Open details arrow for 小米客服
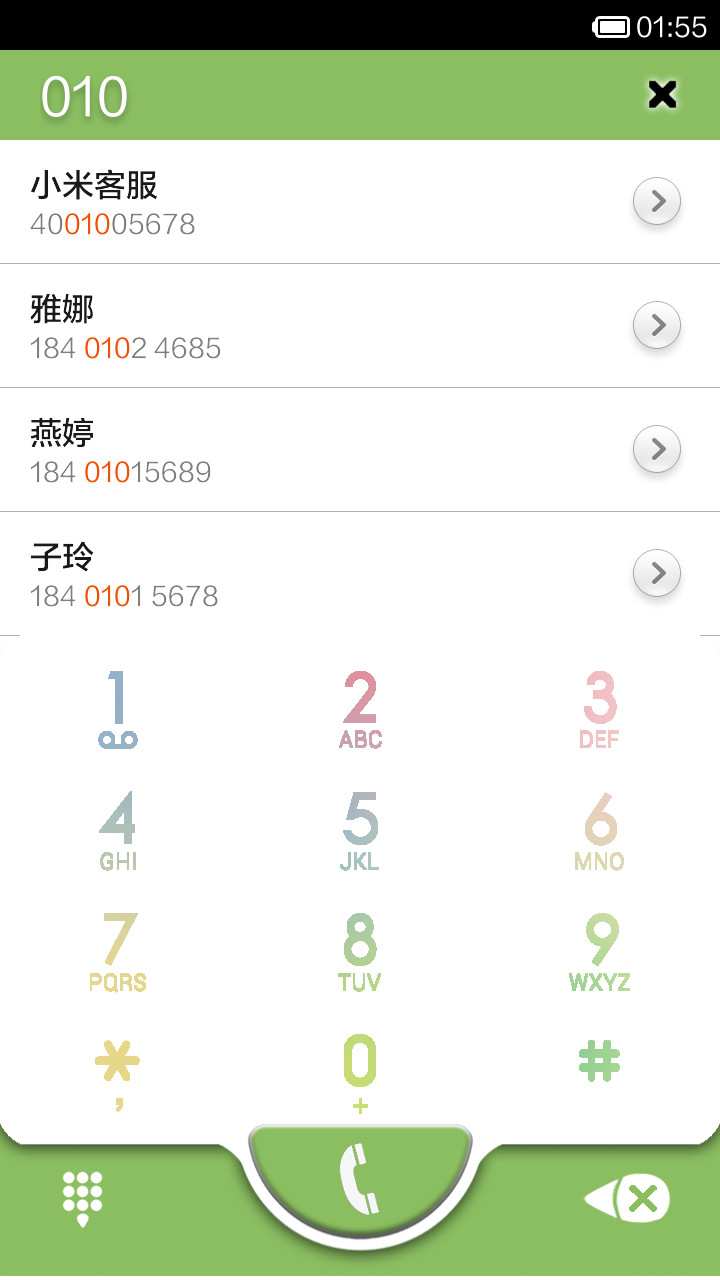 [657, 202]
